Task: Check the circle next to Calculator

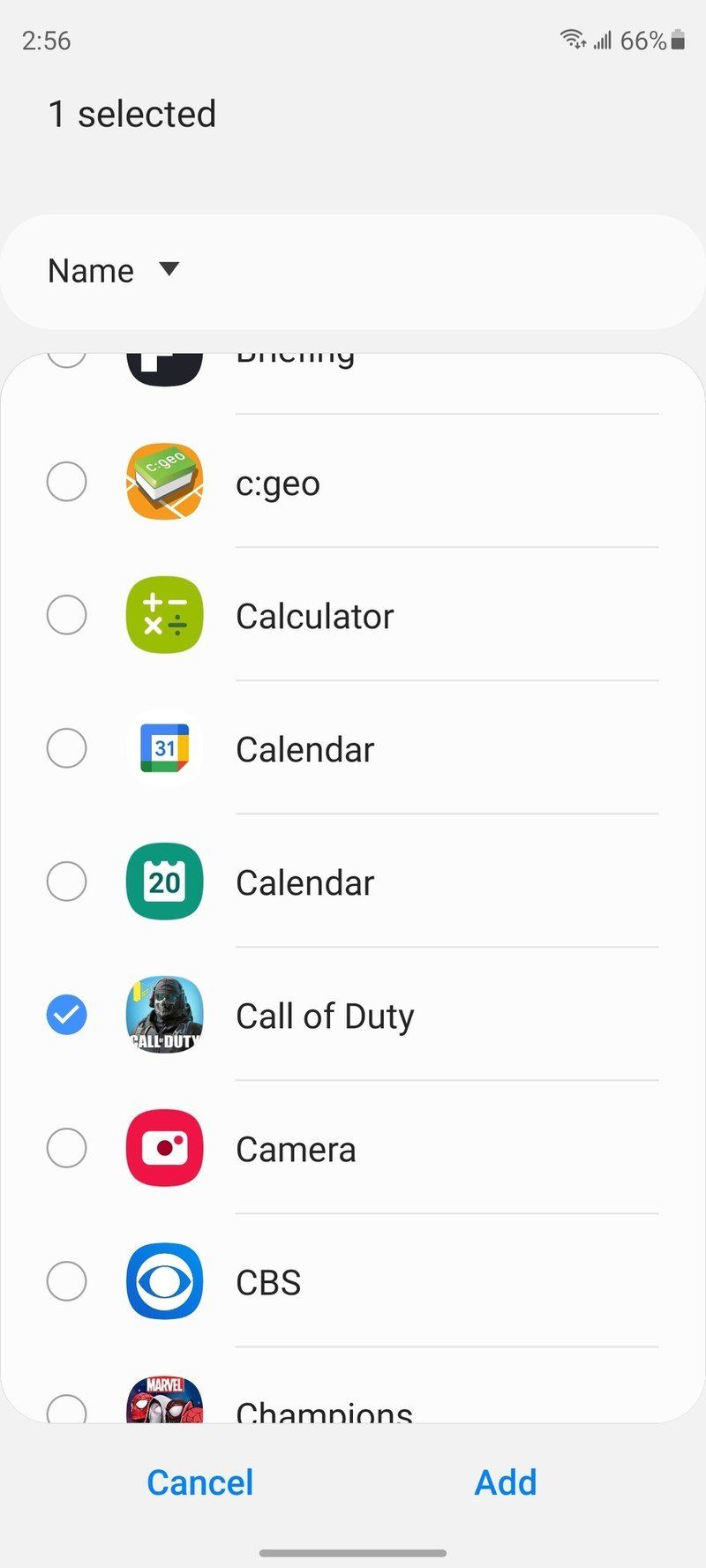Action: [66, 616]
